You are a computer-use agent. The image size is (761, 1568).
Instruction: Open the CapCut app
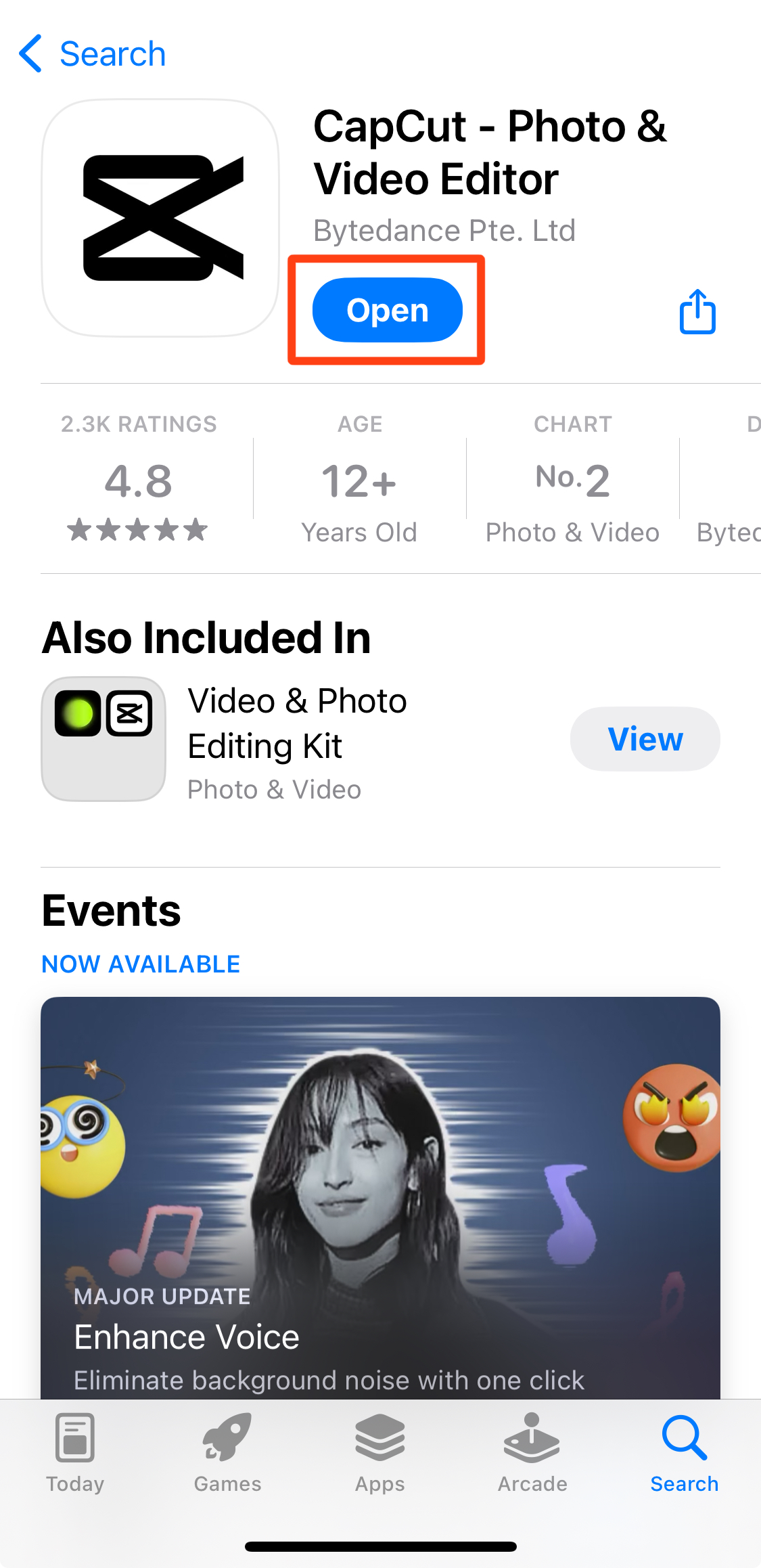(387, 310)
